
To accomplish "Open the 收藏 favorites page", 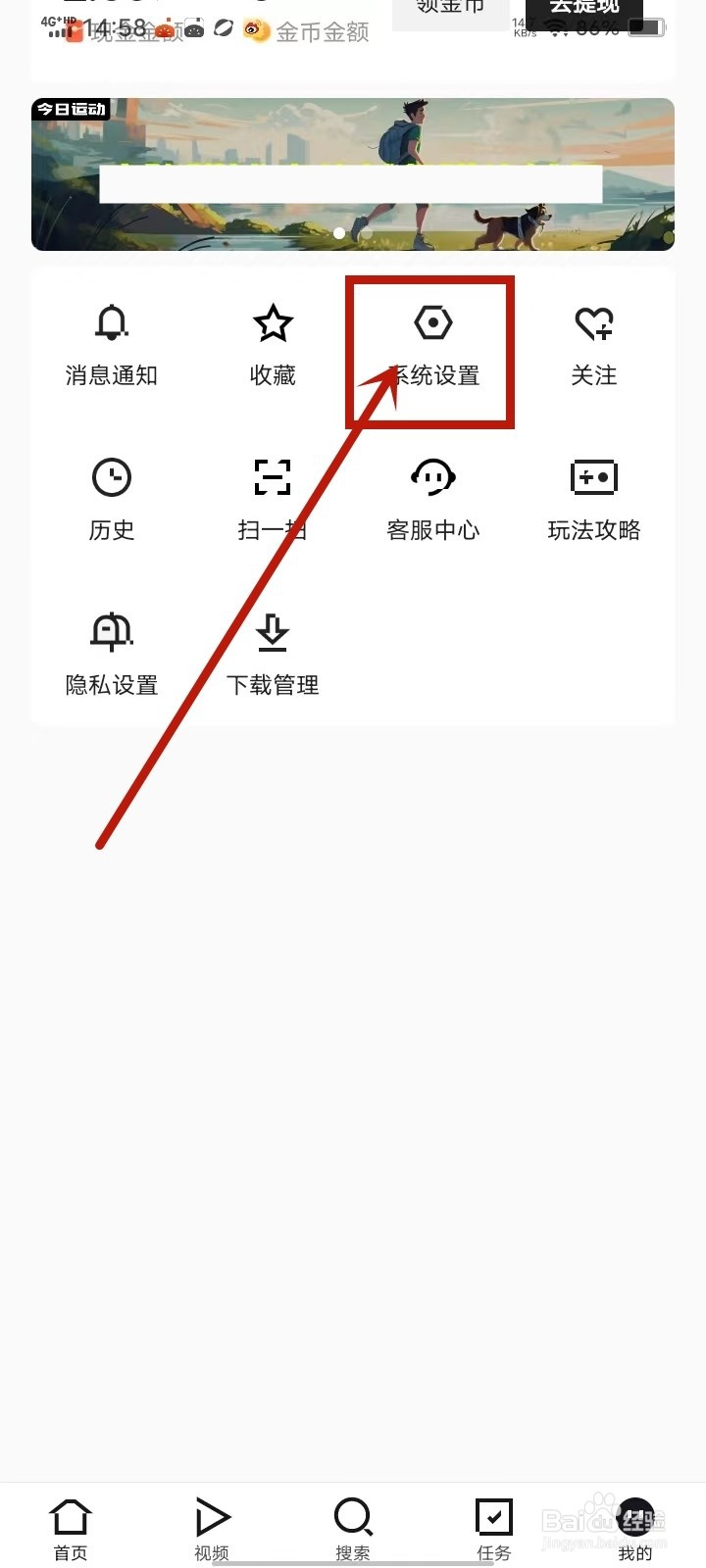I will point(272,343).
